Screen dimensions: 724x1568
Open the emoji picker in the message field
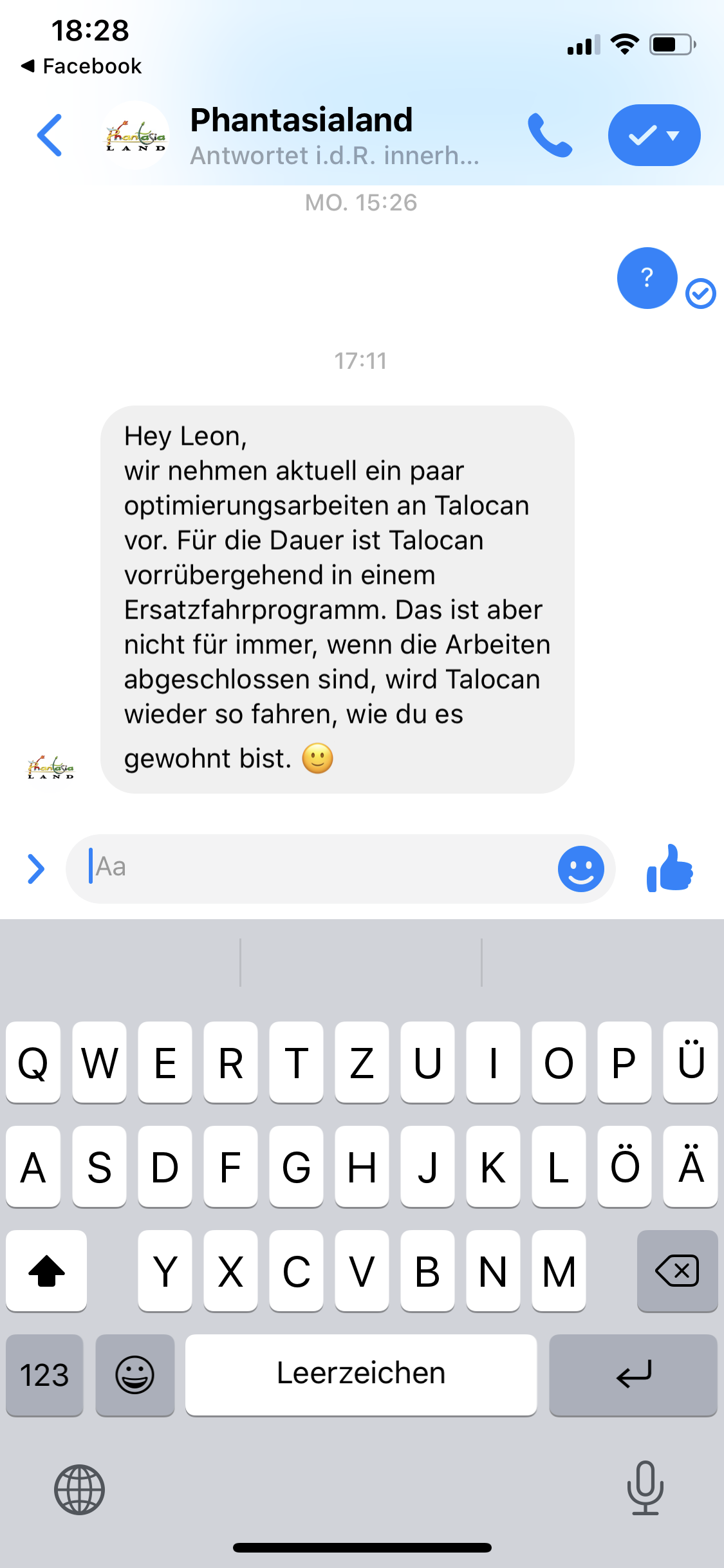[580, 868]
